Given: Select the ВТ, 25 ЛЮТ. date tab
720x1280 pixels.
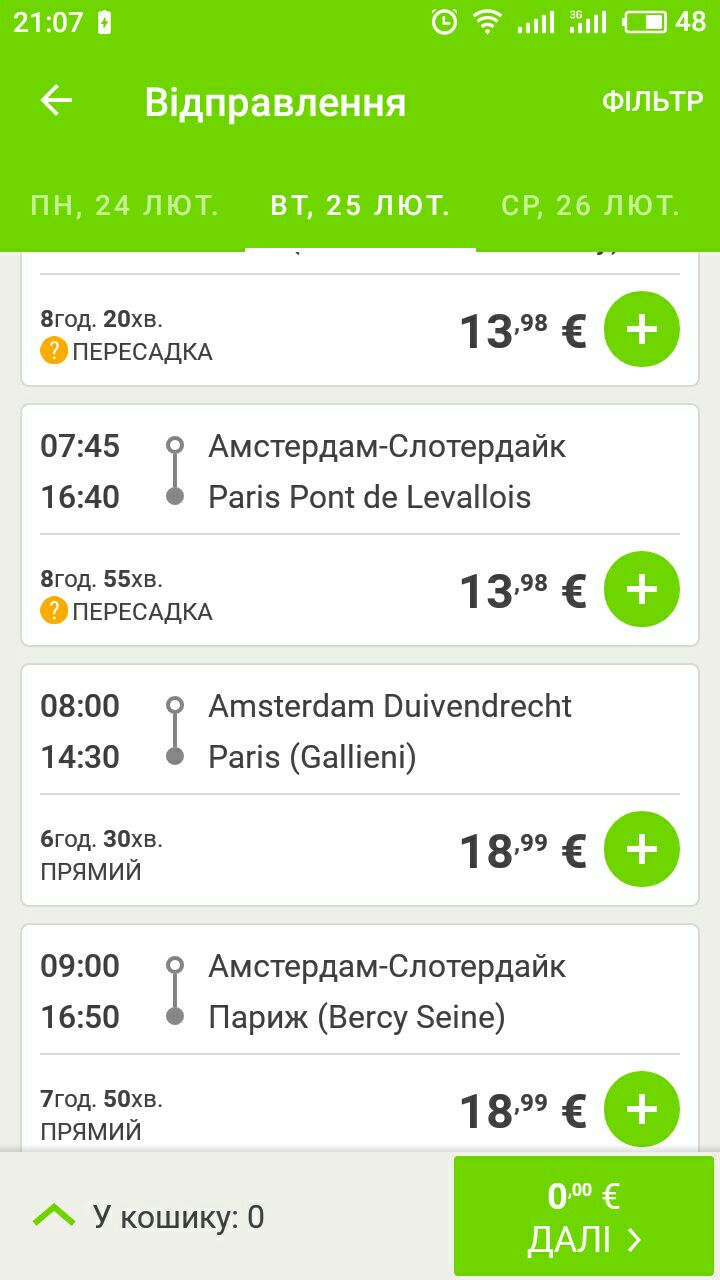Looking at the screenshot, I should (x=360, y=206).
